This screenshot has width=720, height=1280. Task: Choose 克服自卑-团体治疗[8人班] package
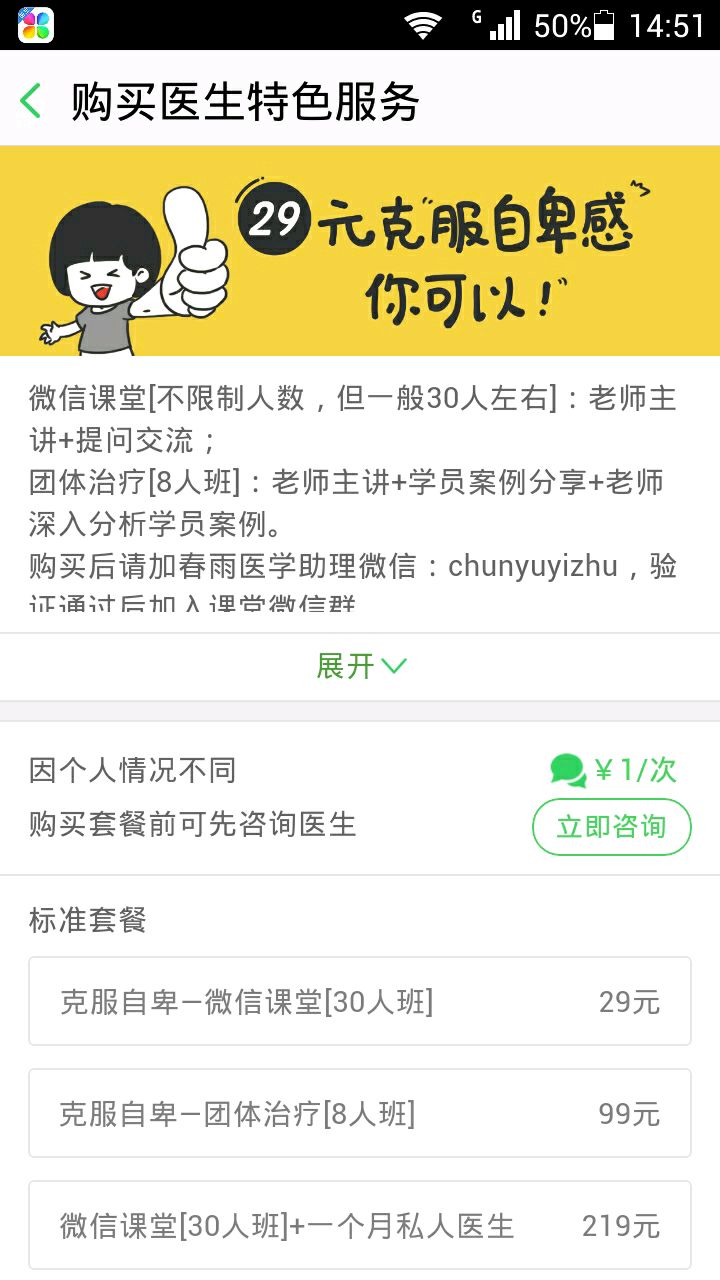click(360, 1113)
